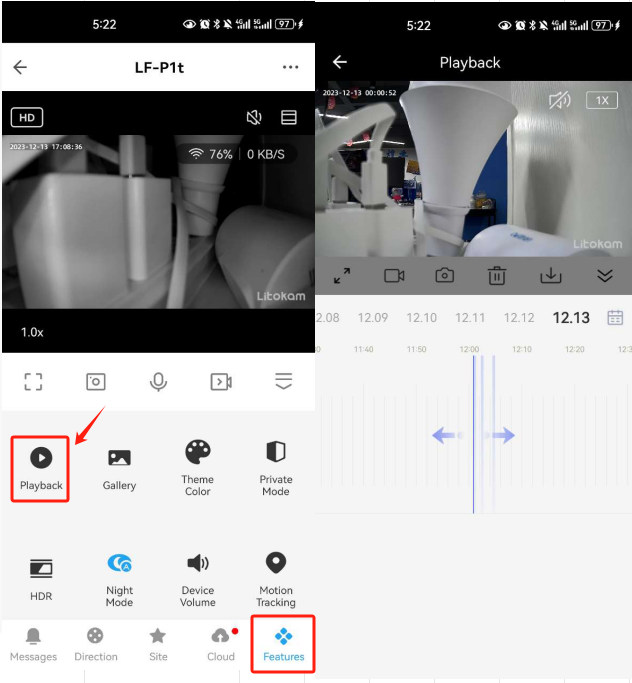Enable Private Mode
Image resolution: width=632 pixels, height=683 pixels.
[276, 468]
